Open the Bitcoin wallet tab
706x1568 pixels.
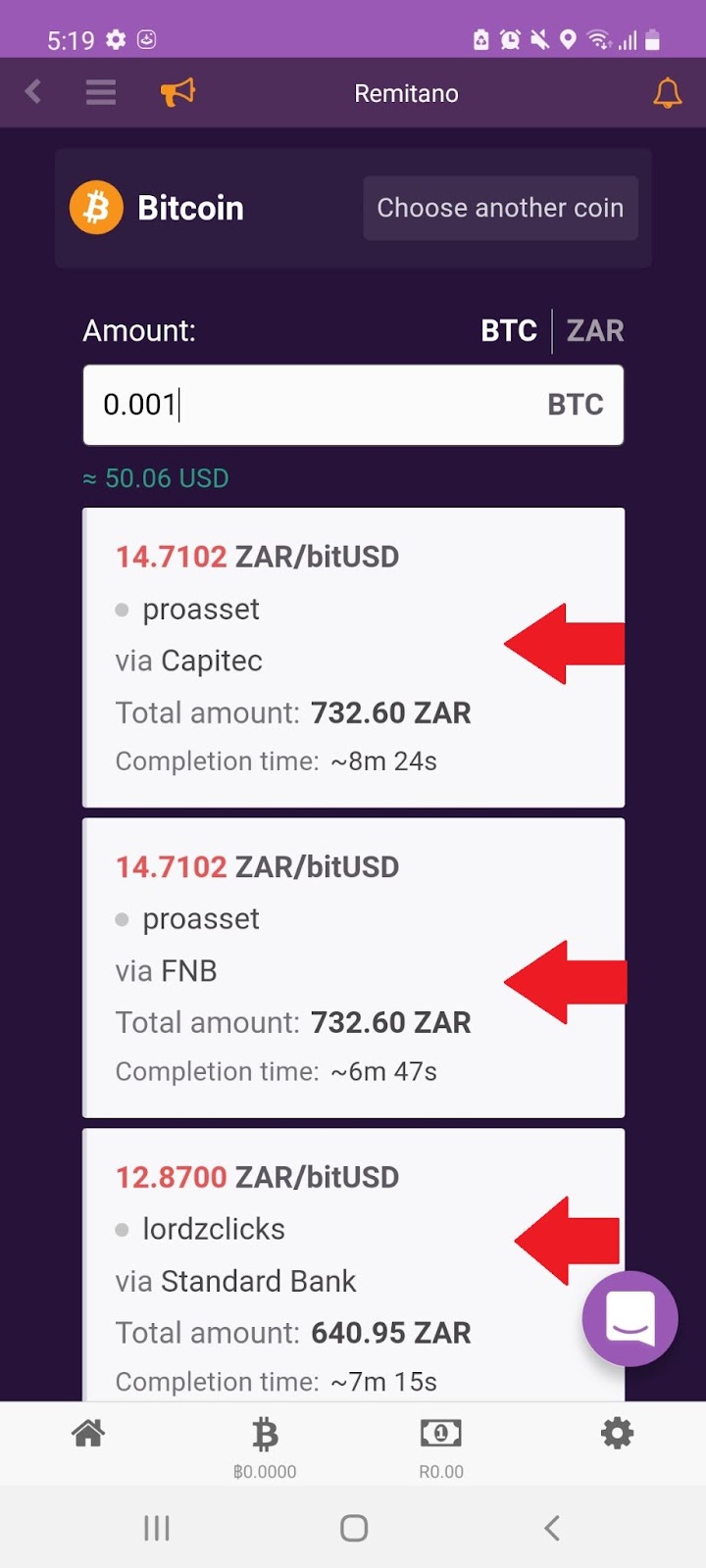coord(265,1446)
